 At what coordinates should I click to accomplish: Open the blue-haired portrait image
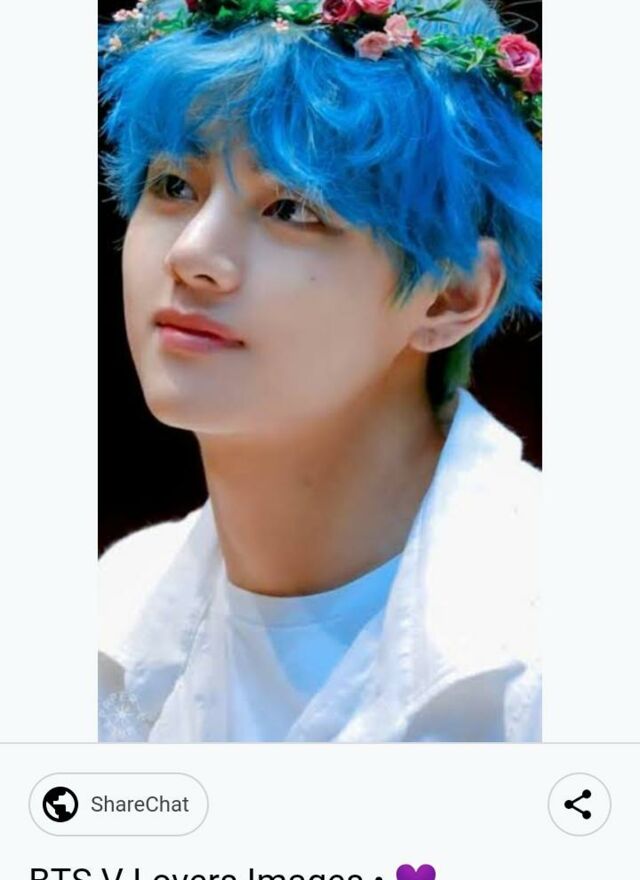[x=320, y=371]
